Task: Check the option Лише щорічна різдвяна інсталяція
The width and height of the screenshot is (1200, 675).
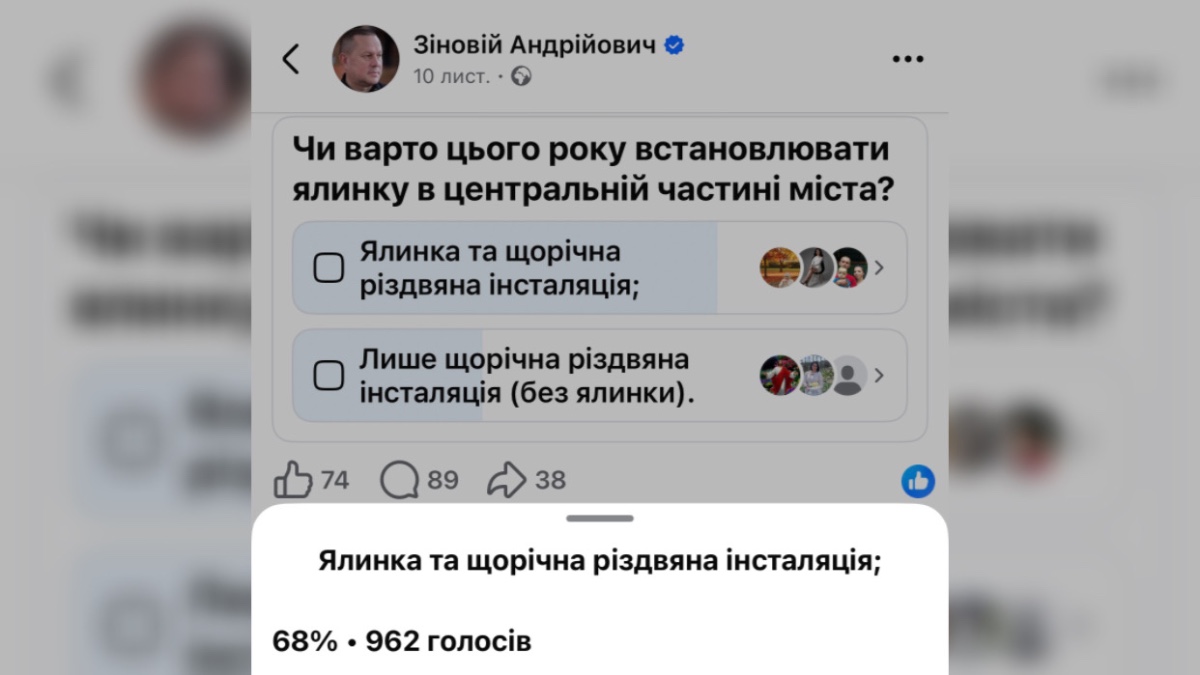Action: (x=329, y=375)
